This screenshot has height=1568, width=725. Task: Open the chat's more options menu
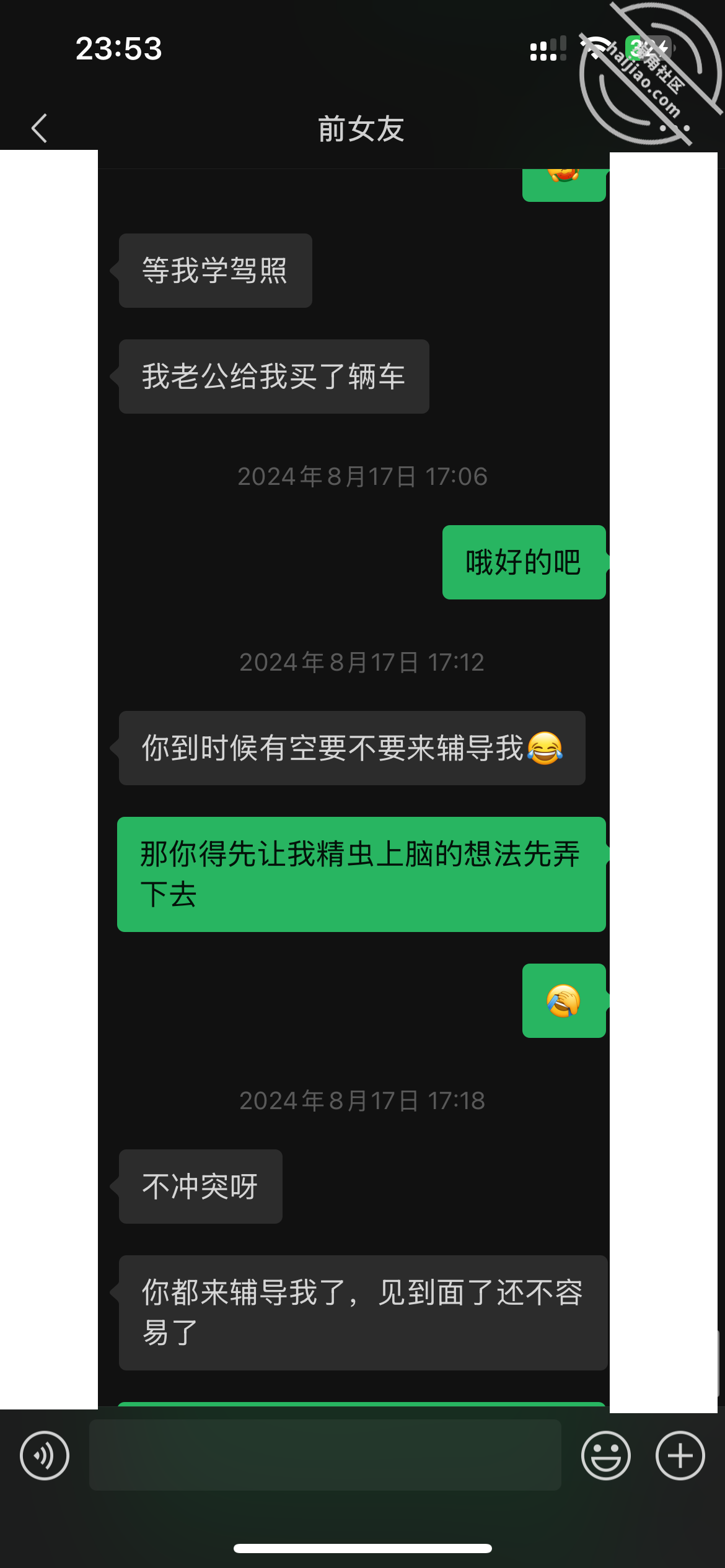click(675, 128)
